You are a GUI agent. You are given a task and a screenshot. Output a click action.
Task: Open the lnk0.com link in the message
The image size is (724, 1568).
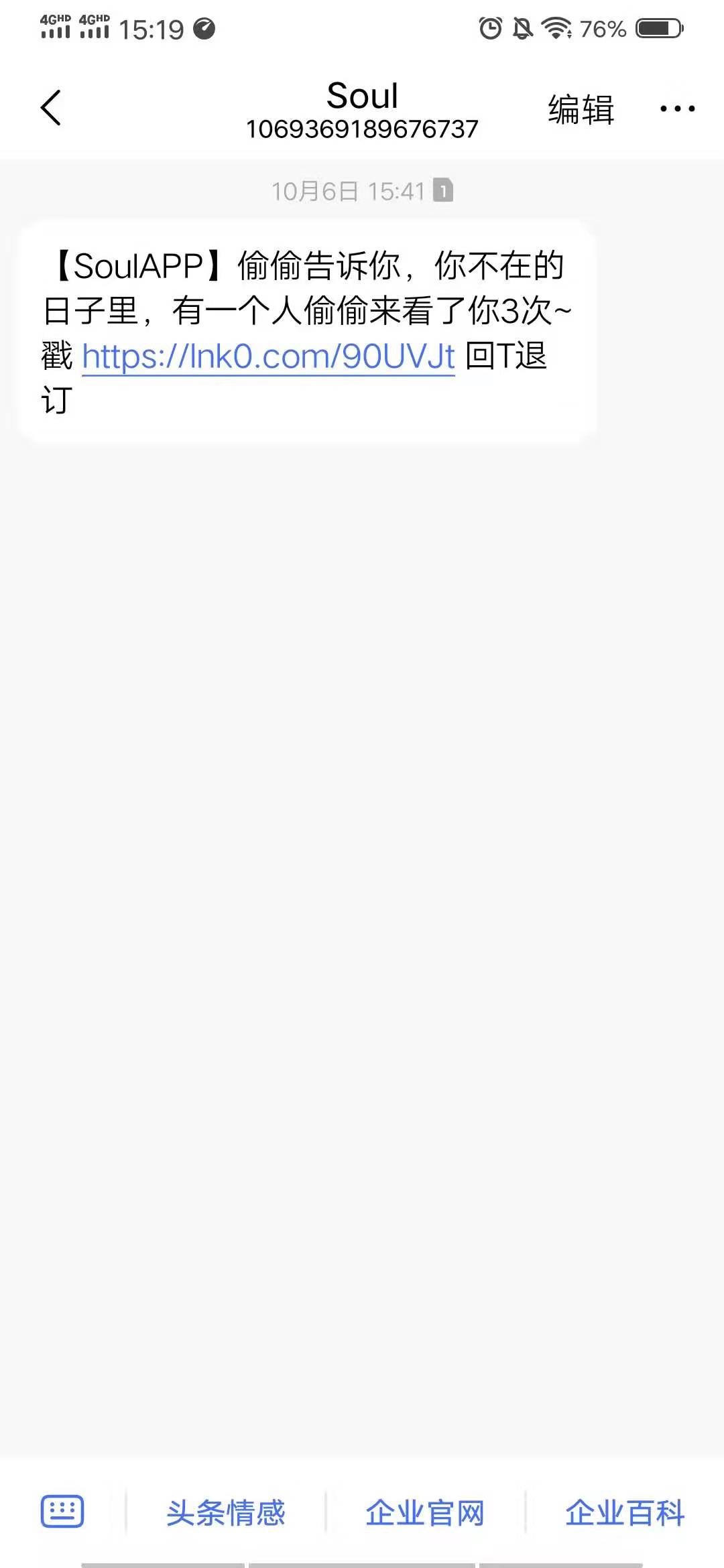pos(268,356)
